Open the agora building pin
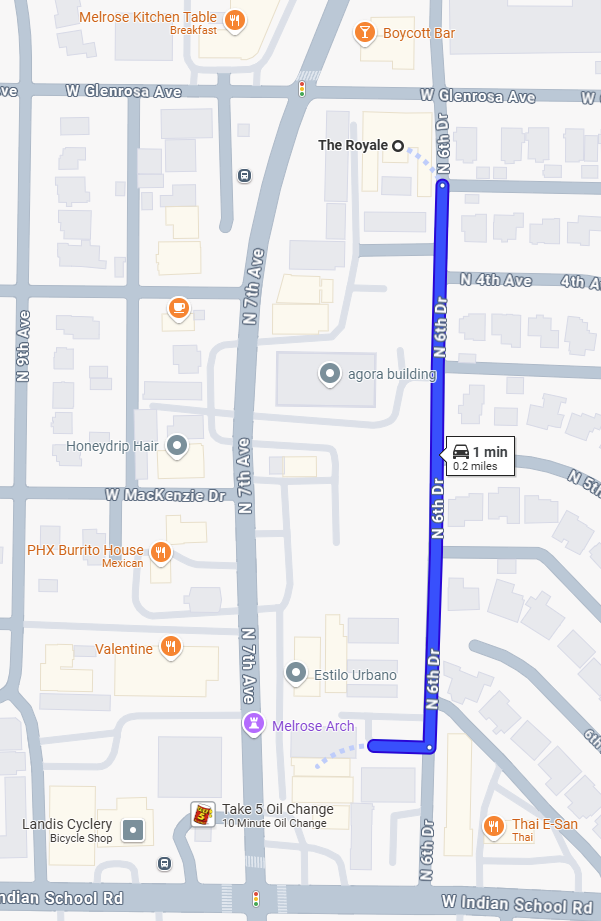The height and width of the screenshot is (921, 601). [x=330, y=375]
